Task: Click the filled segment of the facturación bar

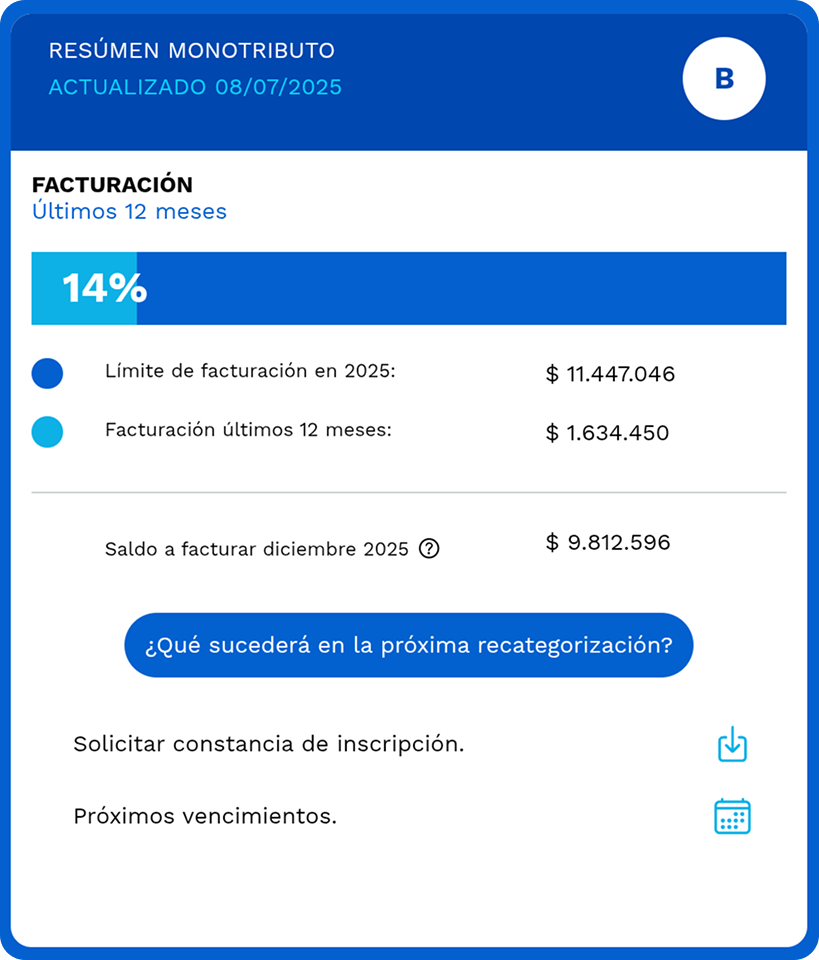Action: (x=85, y=288)
